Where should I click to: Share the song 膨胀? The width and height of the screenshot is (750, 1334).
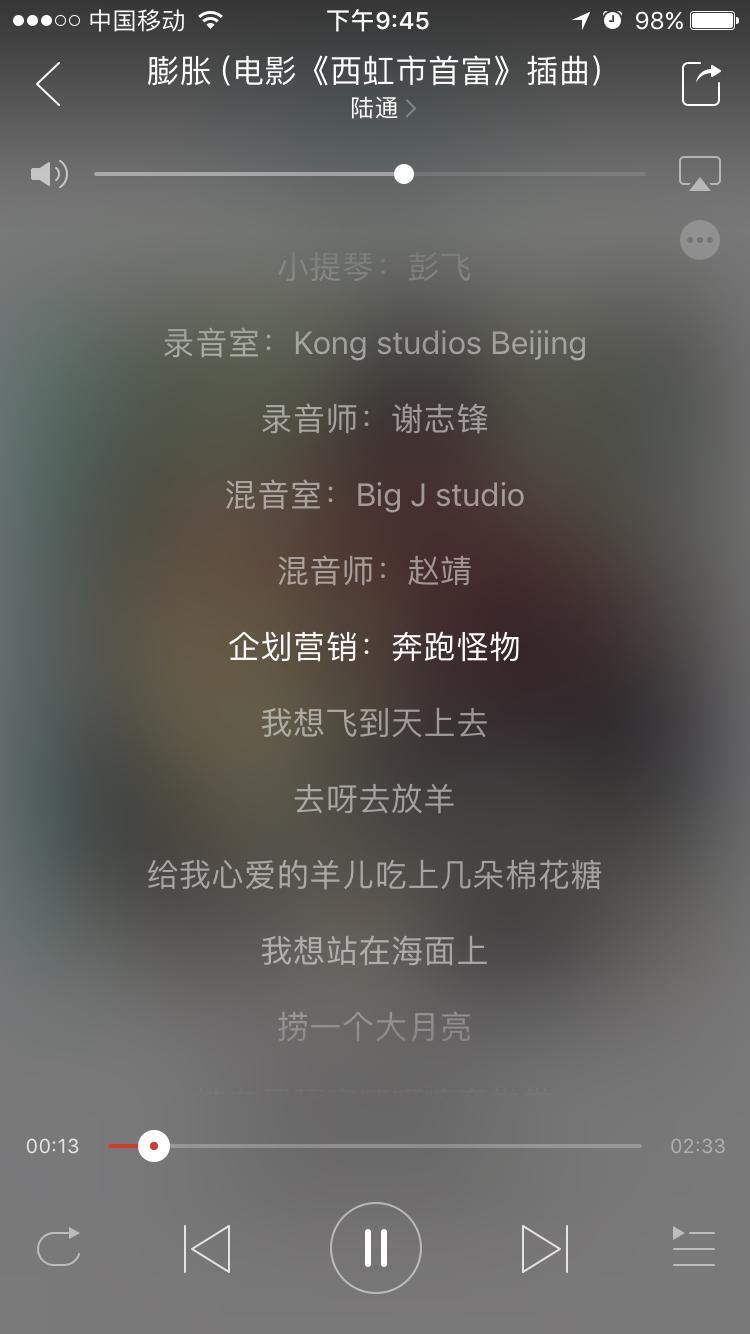click(x=701, y=84)
